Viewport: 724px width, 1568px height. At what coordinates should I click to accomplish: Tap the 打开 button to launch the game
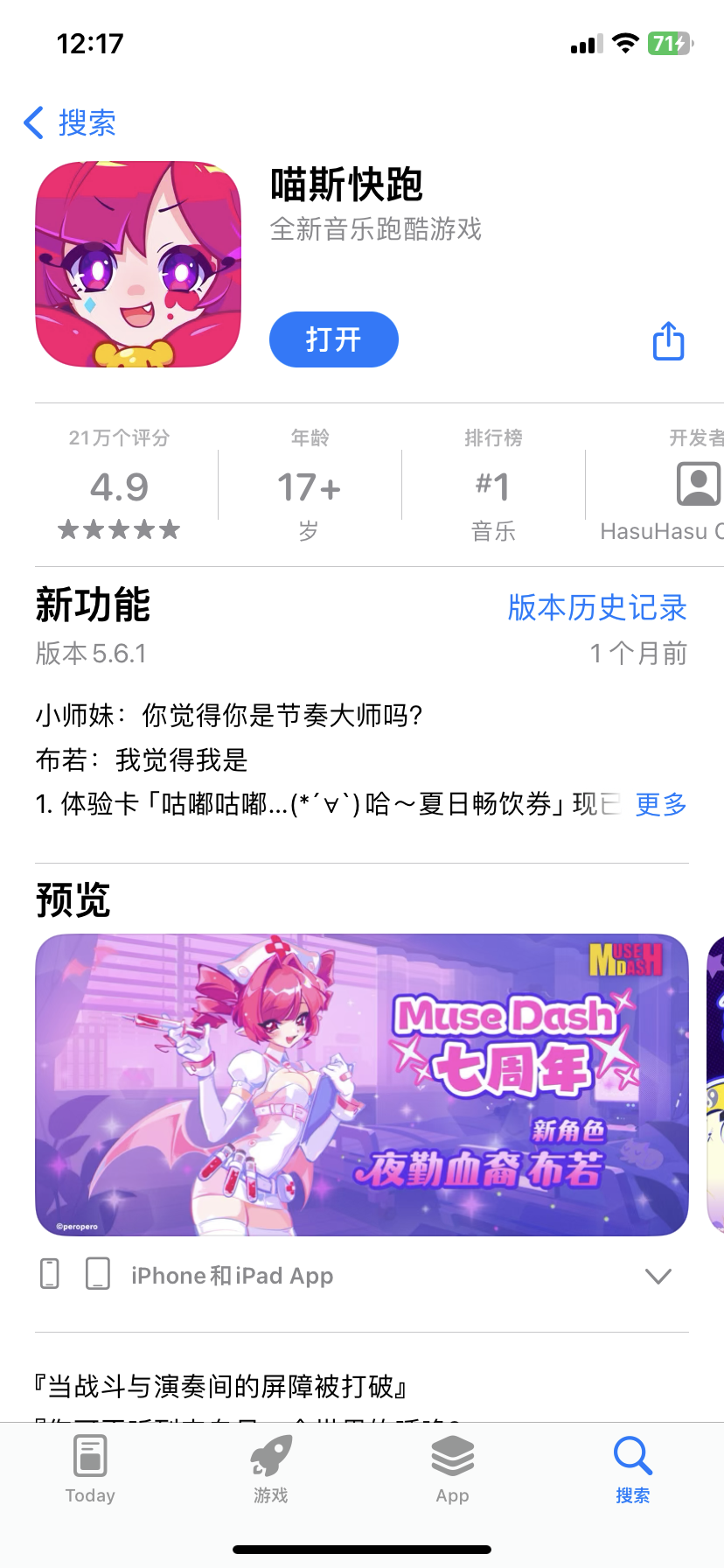click(333, 339)
